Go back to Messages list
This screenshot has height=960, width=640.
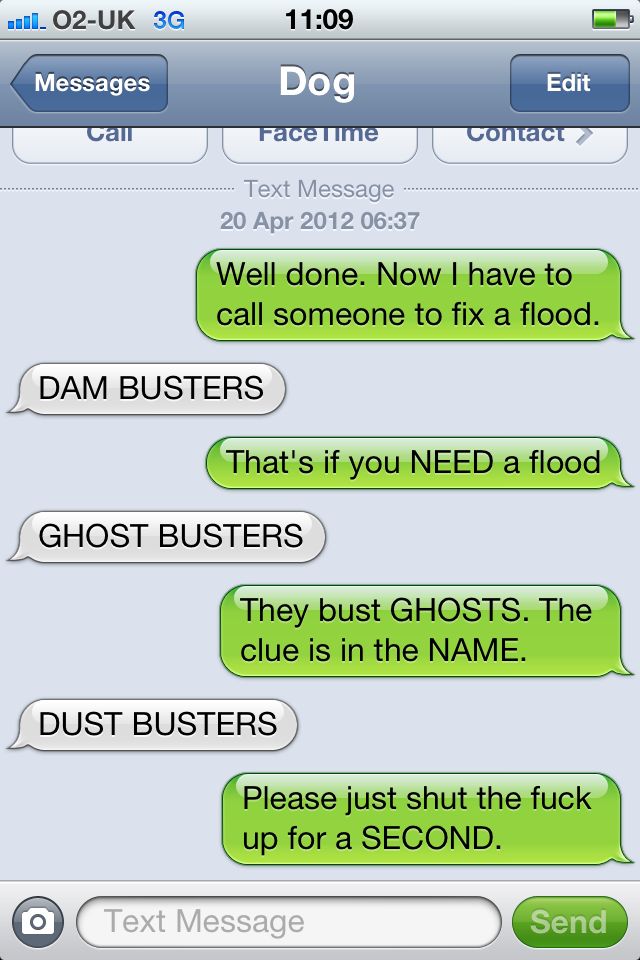(x=90, y=84)
